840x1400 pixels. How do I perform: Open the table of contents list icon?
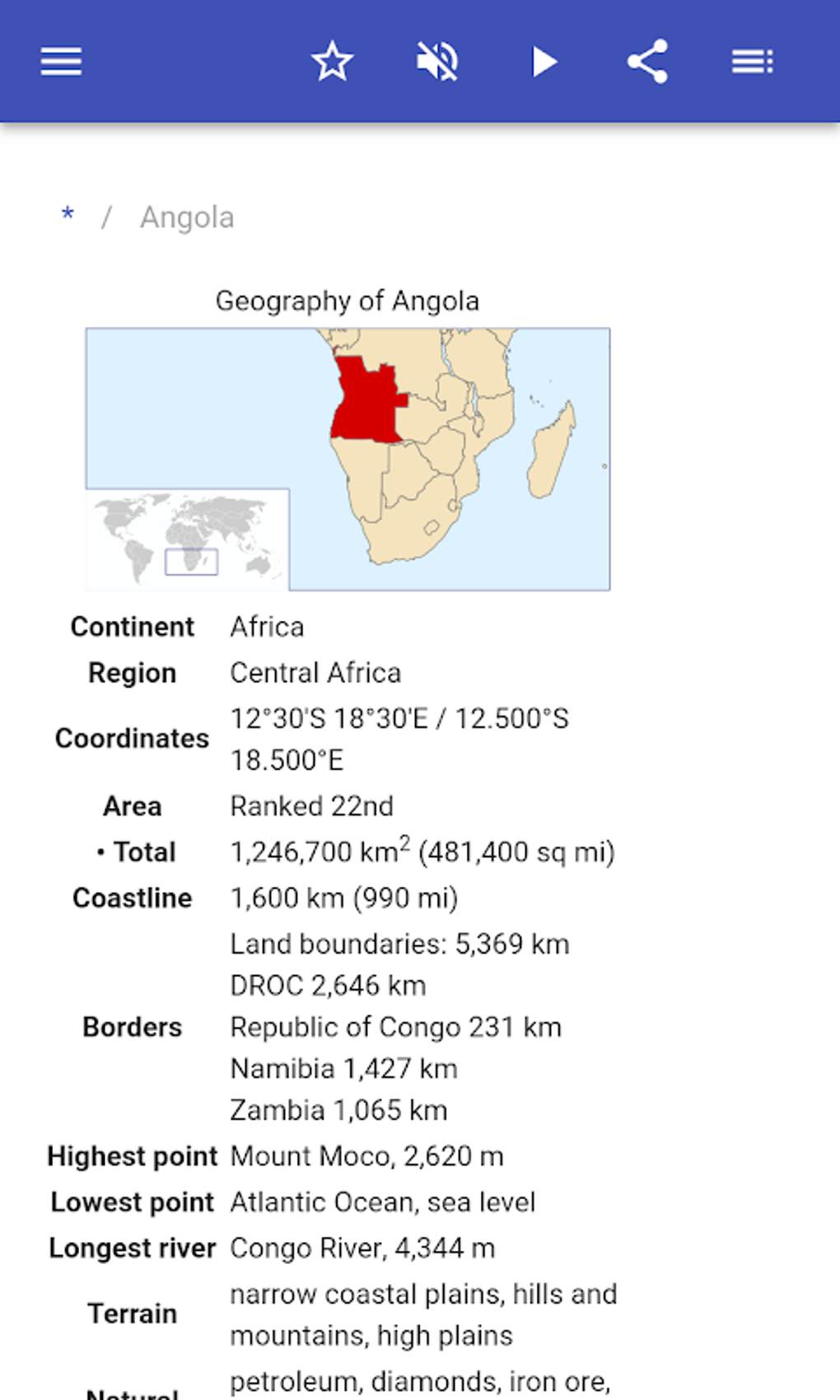[752, 62]
